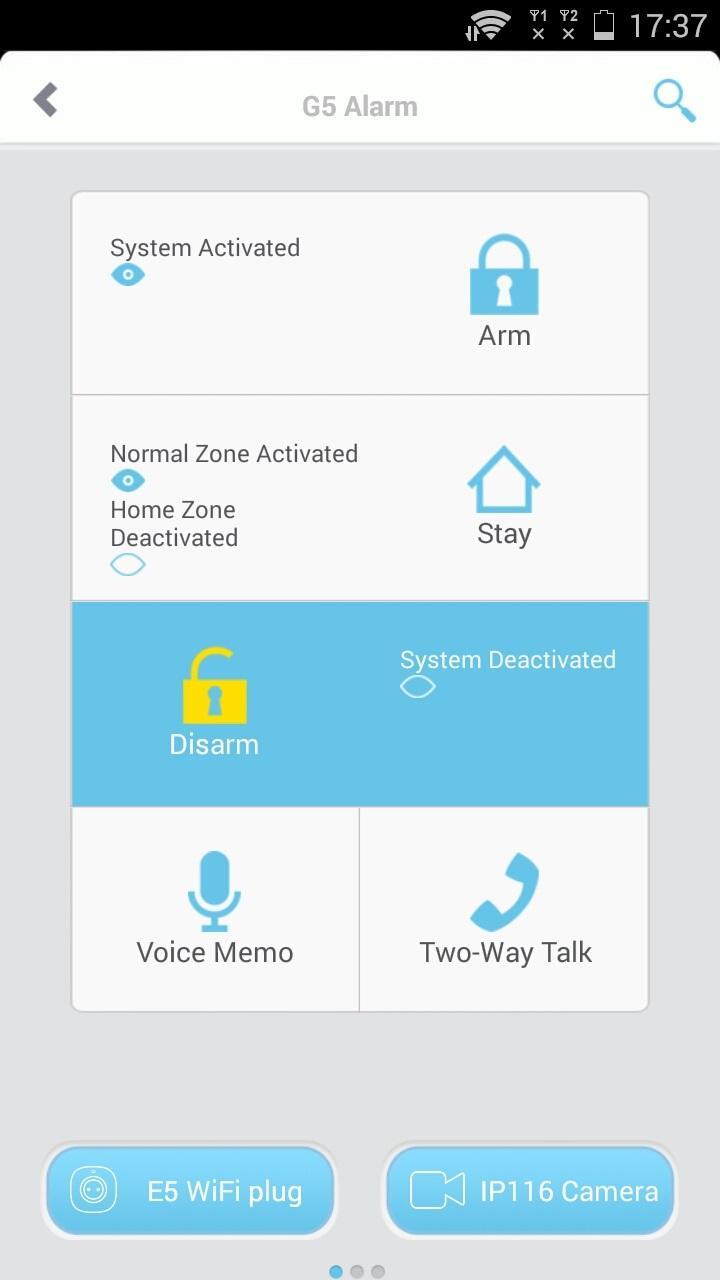Start a Two-Way Talk call
The height and width of the screenshot is (1280, 720).
coord(505,908)
